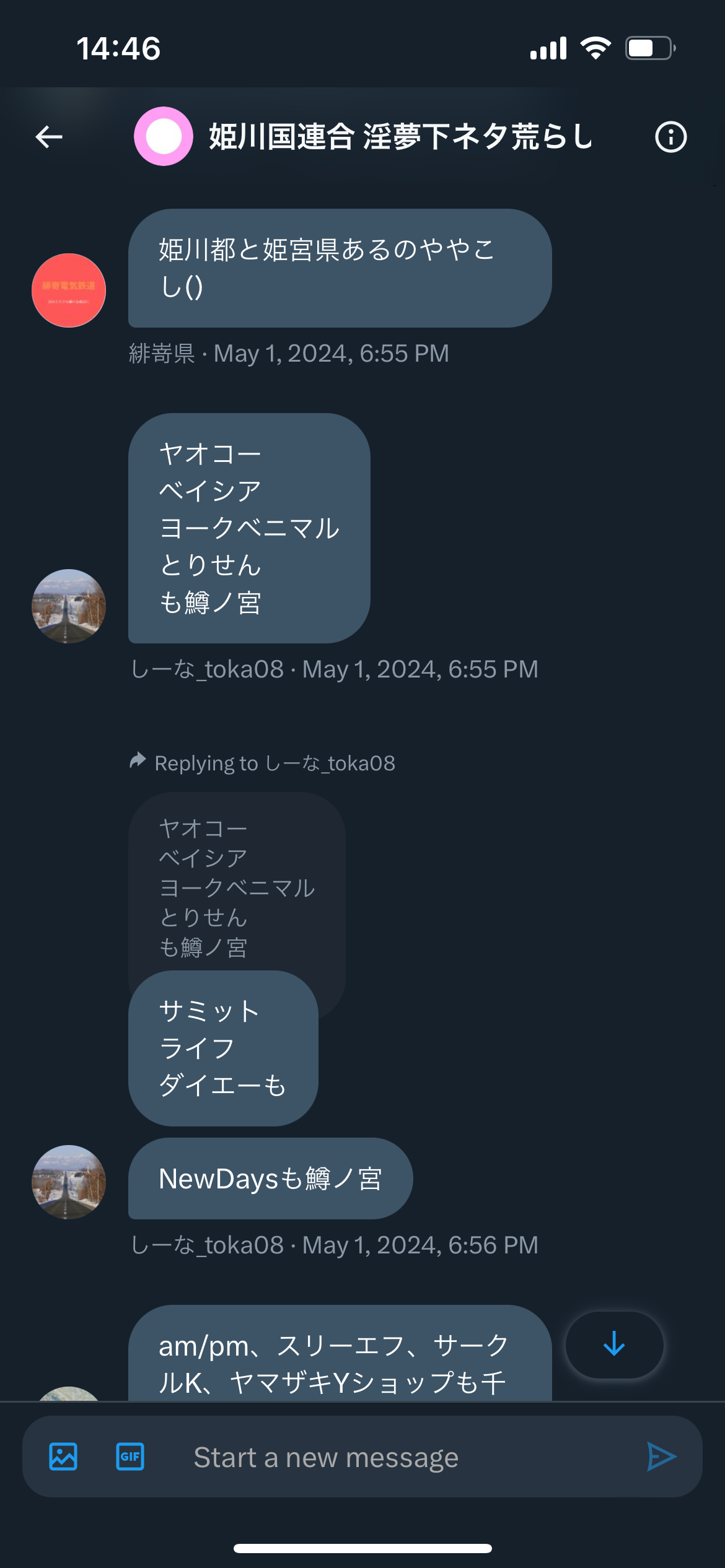Open the conversation info icon
This screenshot has width=725, height=1568.
coord(671,137)
